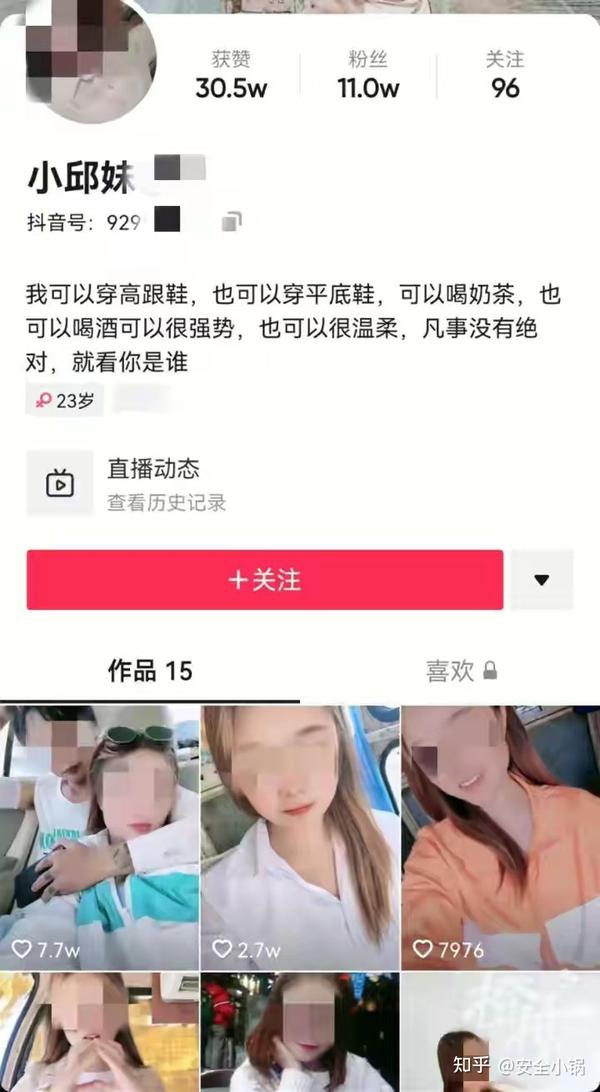Copy the 抖音号 ID
This screenshot has height=1092, width=600.
(231, 222)
